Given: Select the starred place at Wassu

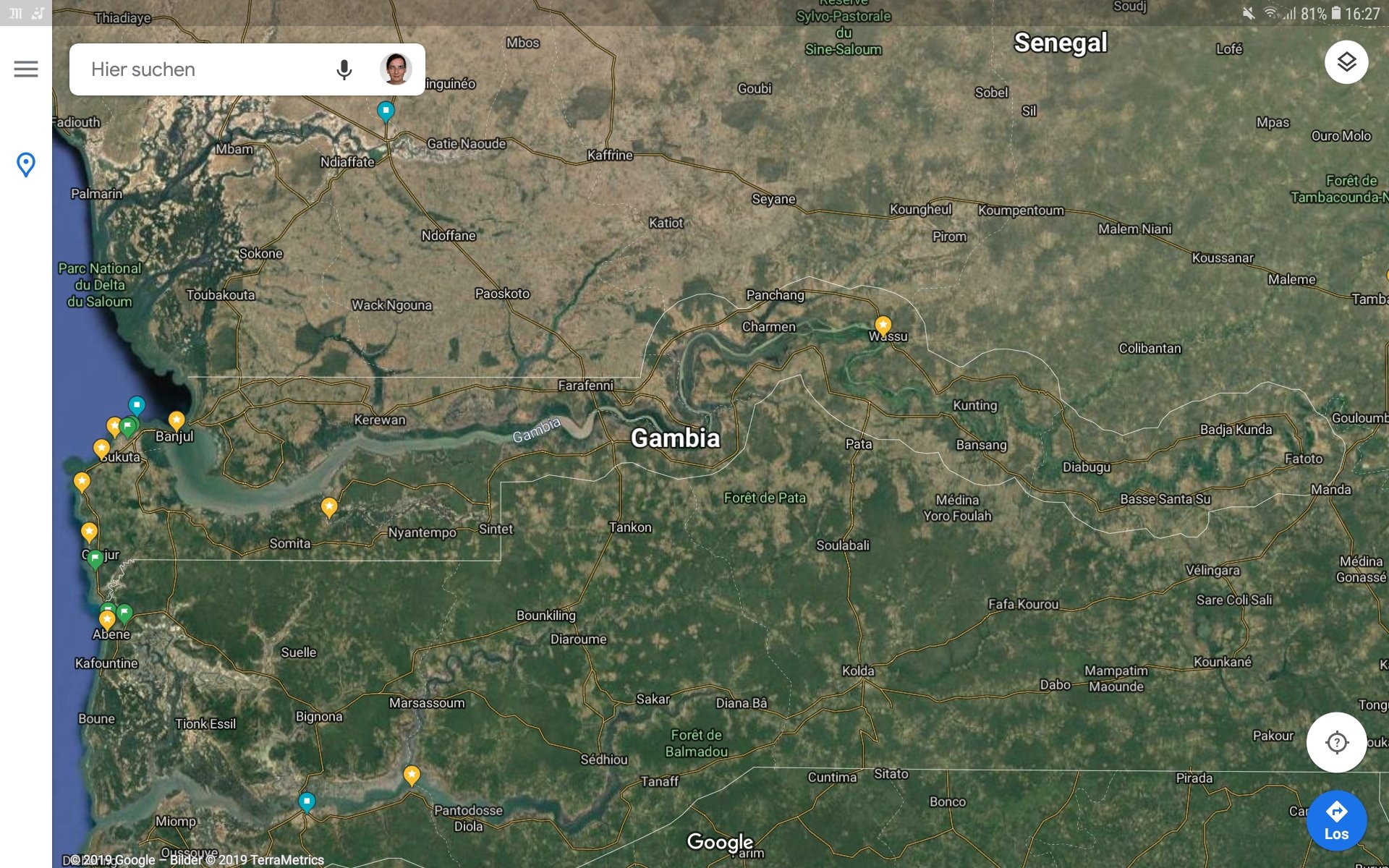Looking at the screenshot, I should click(x=883, y=325).
